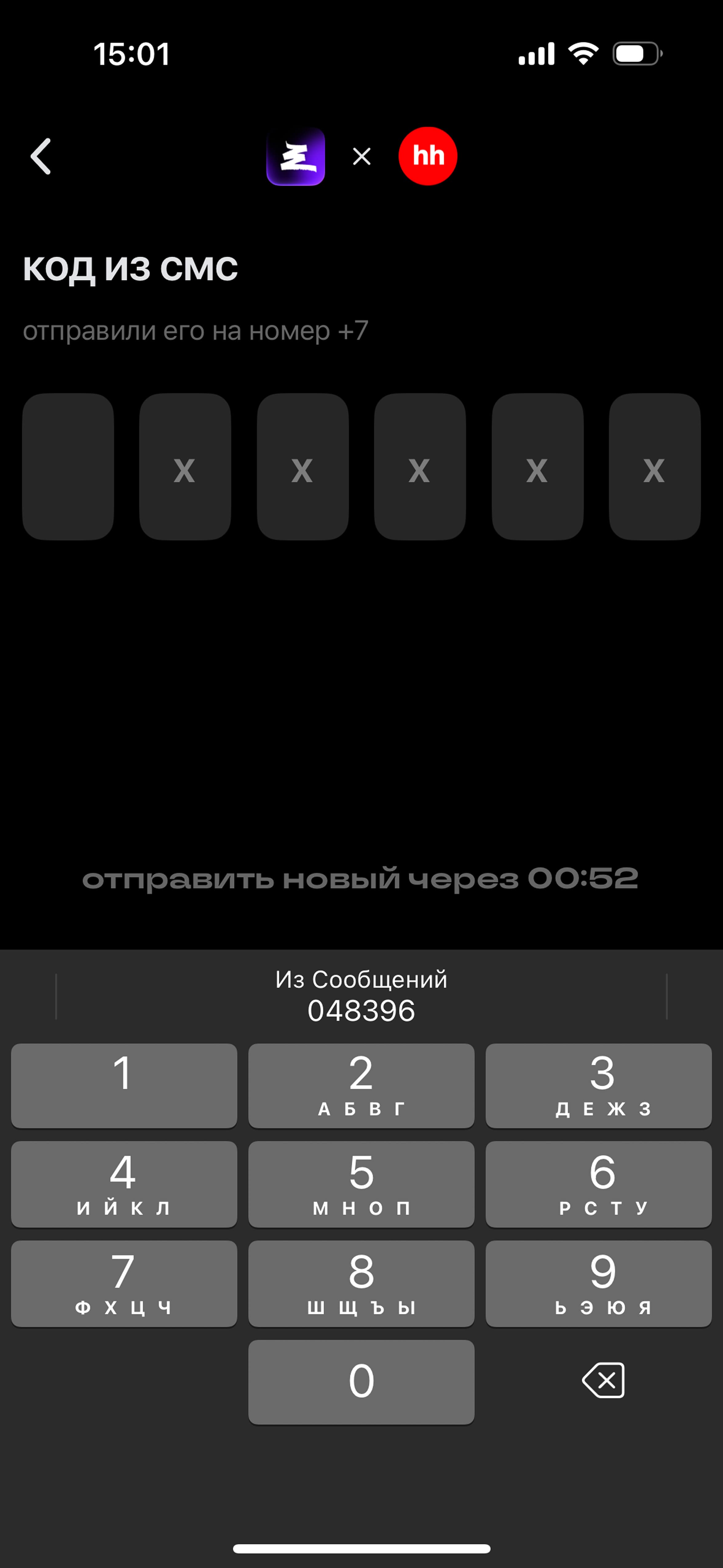The height and width of the screenshot is (1568, 723).
Task: Focus the first SMS code digit box
Action: 68,466
